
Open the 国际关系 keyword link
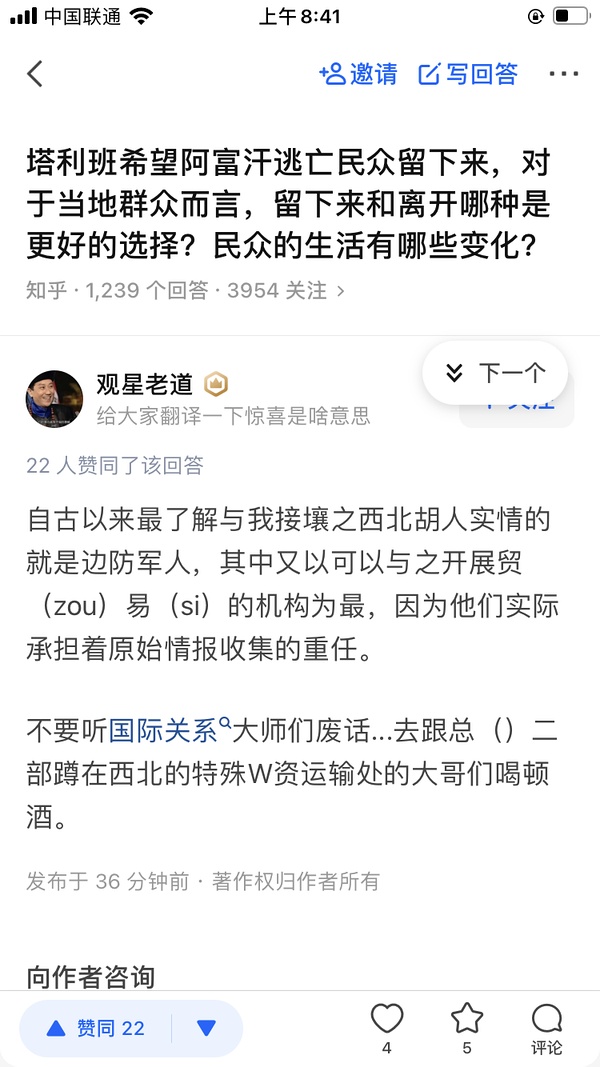pyautogui.click(x=163, y=730)
